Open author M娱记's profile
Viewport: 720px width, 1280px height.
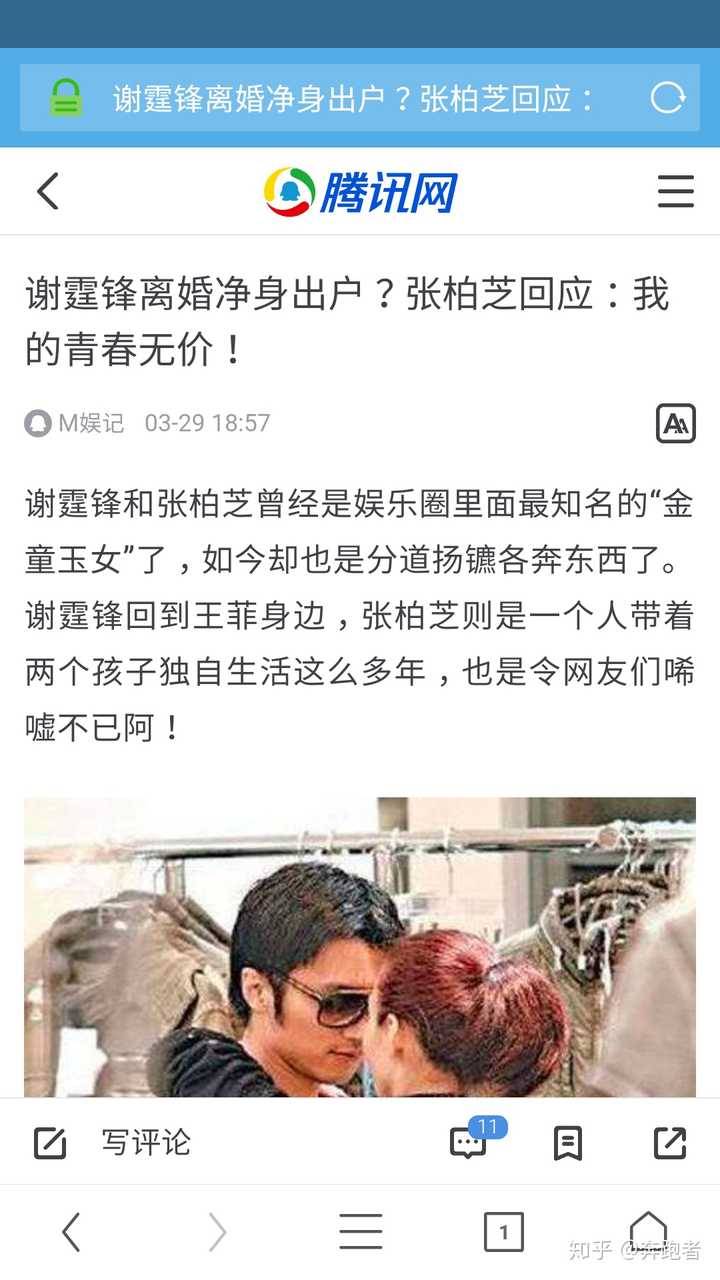[76, 423]
